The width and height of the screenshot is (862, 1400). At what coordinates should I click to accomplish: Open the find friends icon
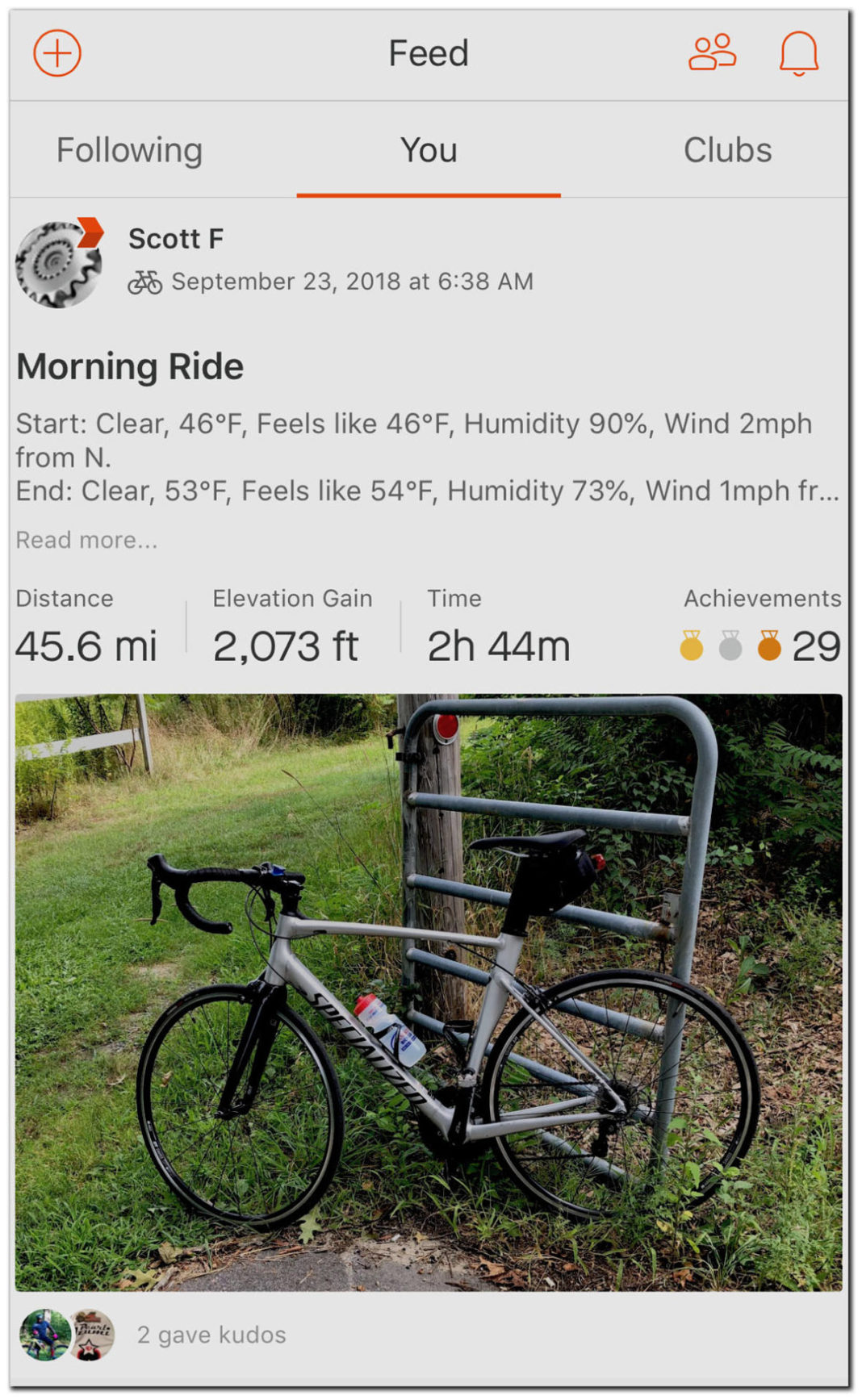(713, 52)
